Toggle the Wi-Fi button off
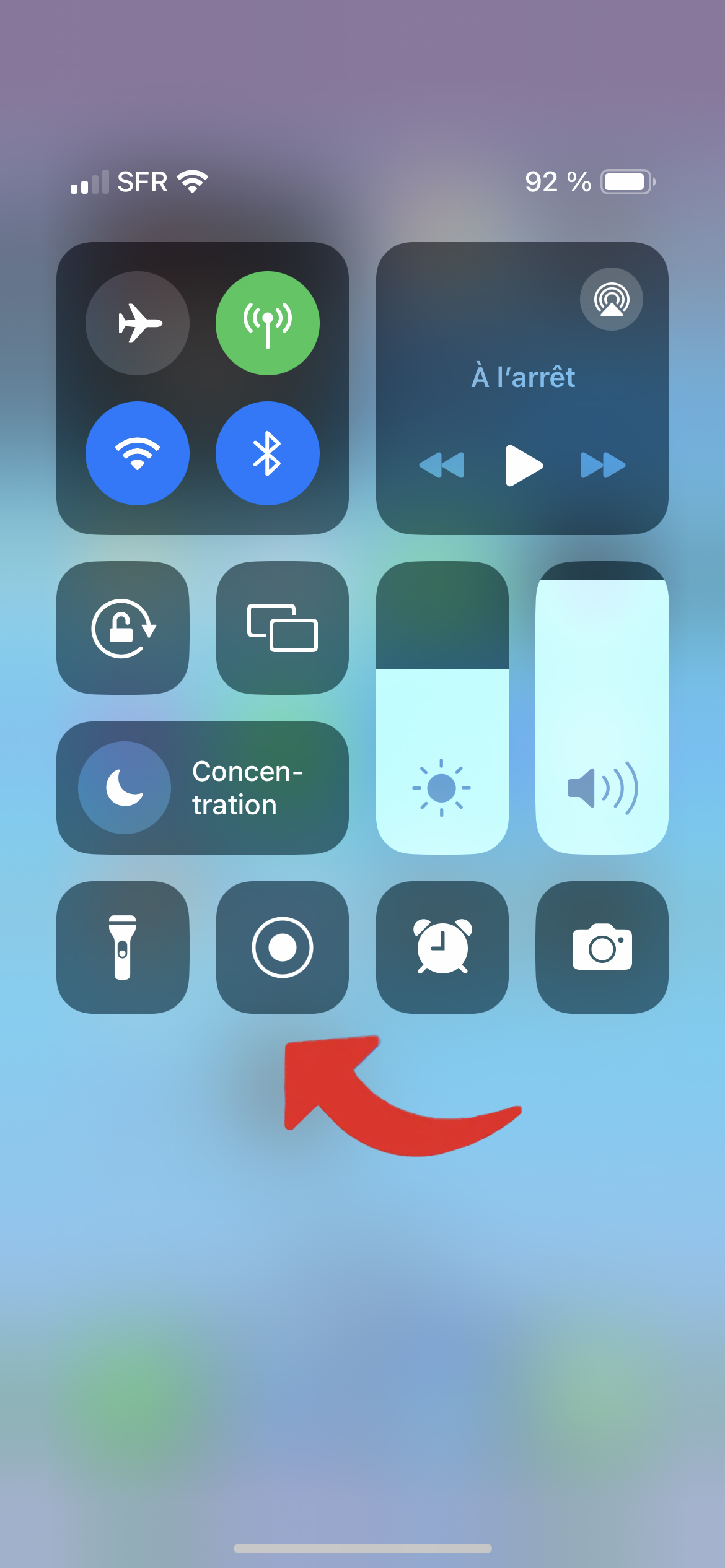The width and height of the screenshot is (725, 1568). tap(138, 453)
